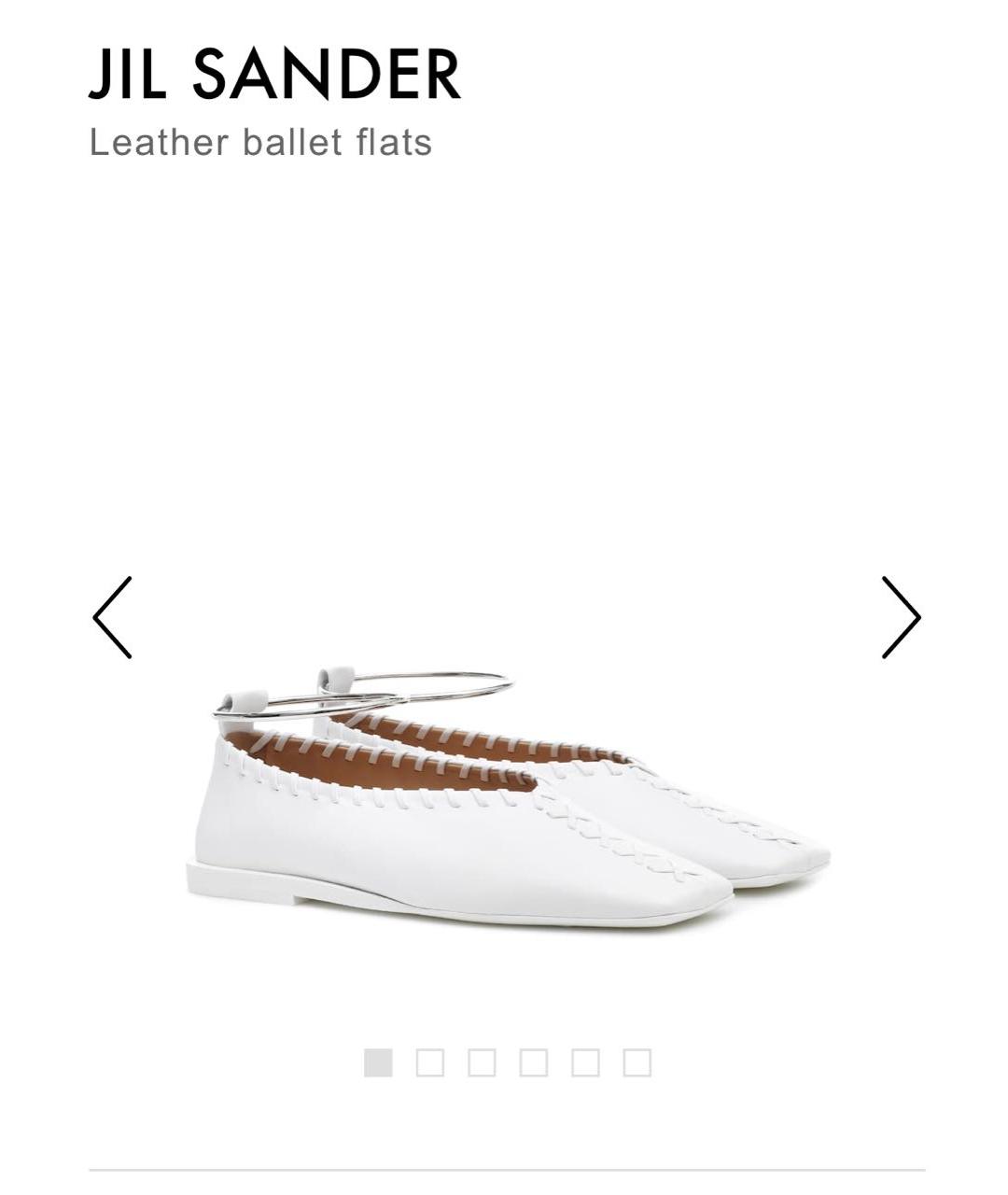Switch to the currently highlighted first slide indicator

(x=377, y=1060)
